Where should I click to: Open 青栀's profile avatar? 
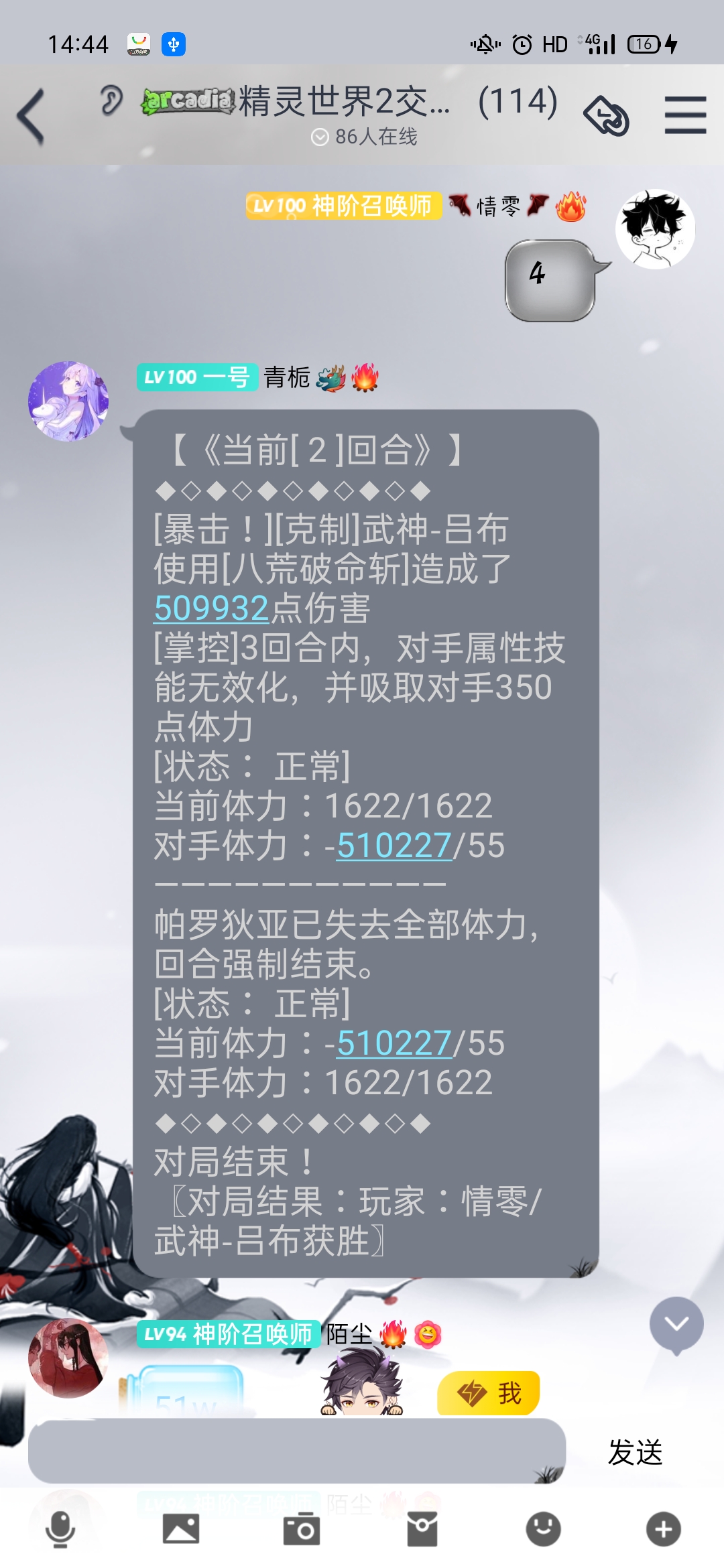[x=68, y=401]
